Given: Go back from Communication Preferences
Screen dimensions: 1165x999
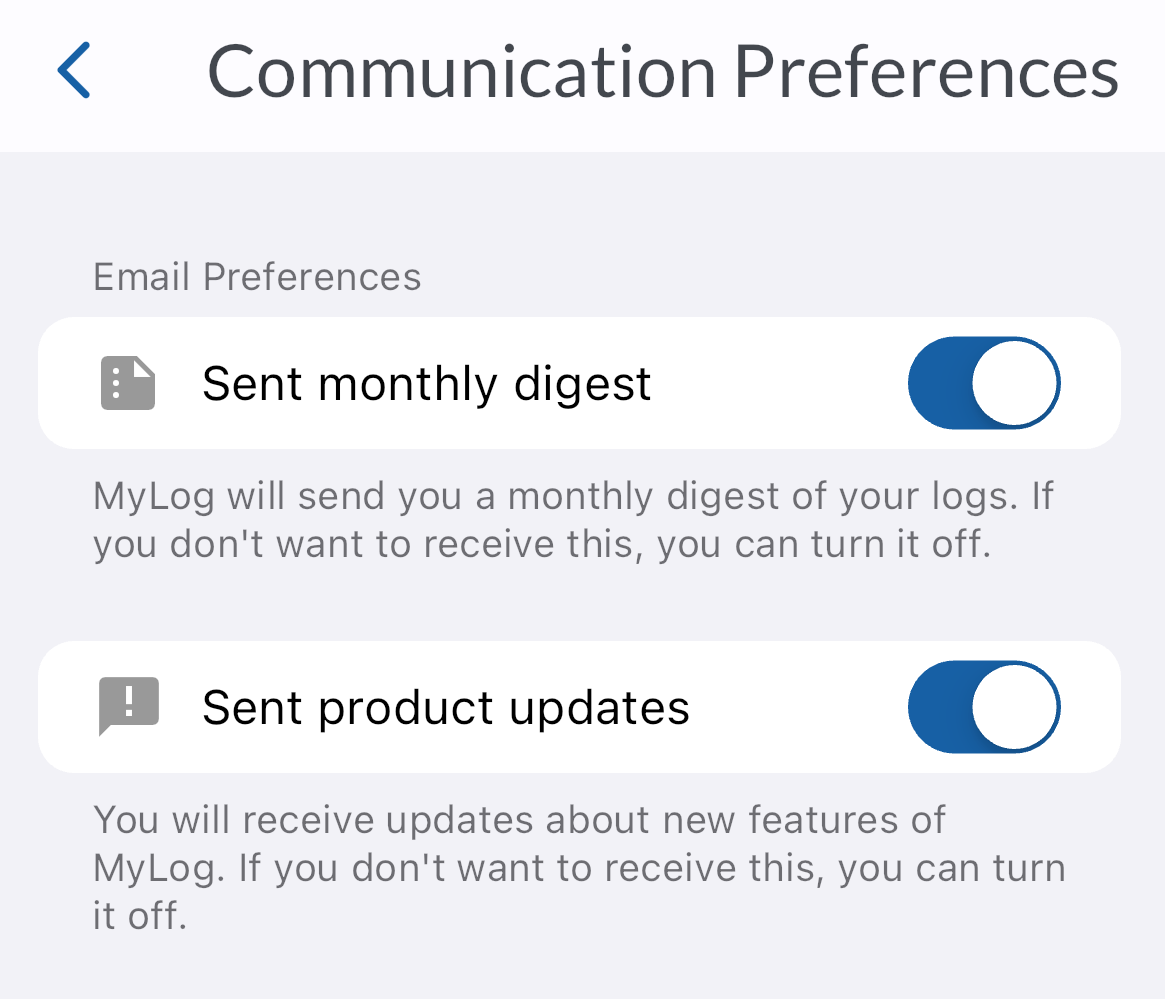Looking at the screenshot, I should coord(74,71).
